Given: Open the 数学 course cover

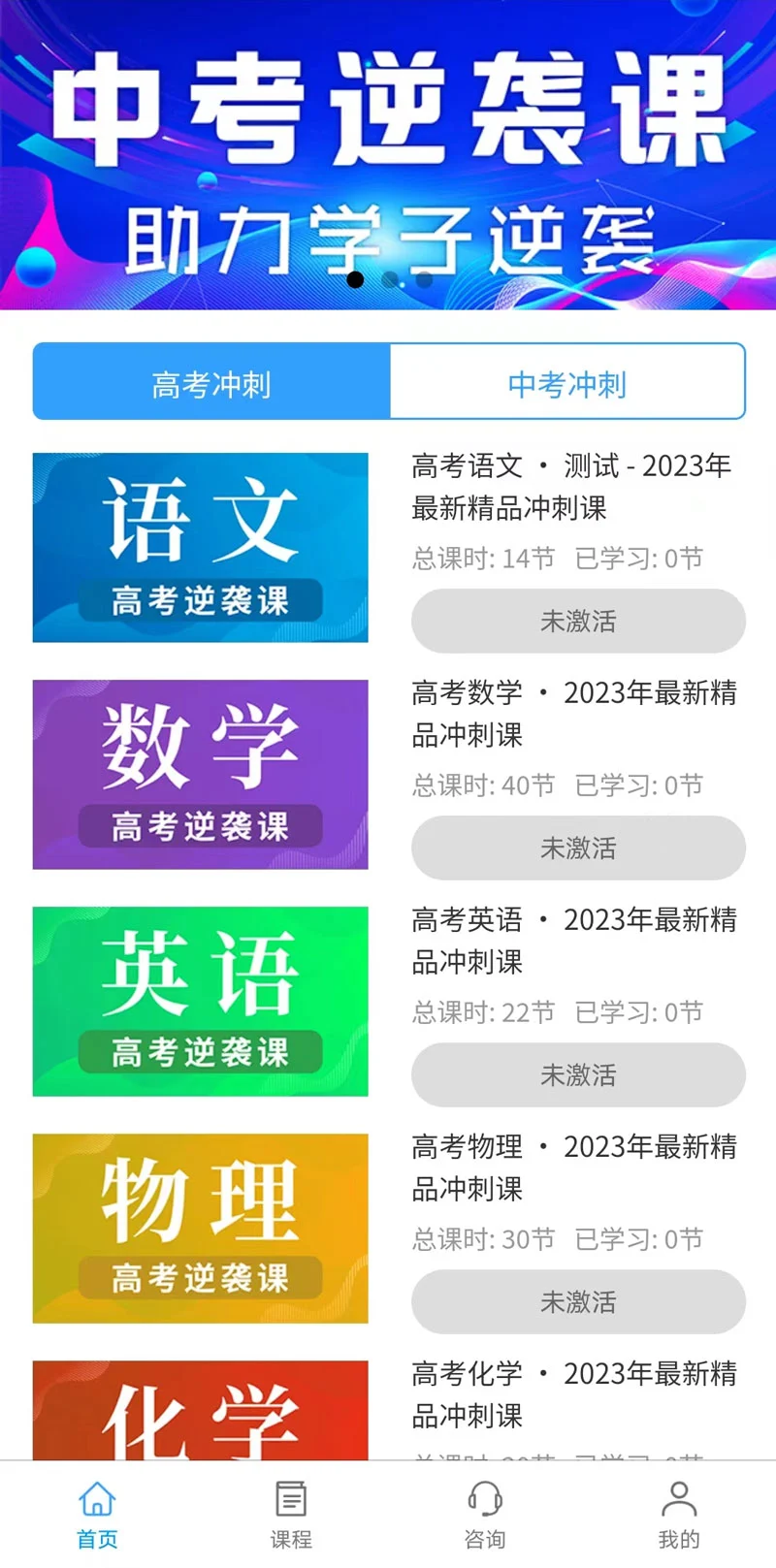Looking at the screenshot, I should (x=201, y=774).
